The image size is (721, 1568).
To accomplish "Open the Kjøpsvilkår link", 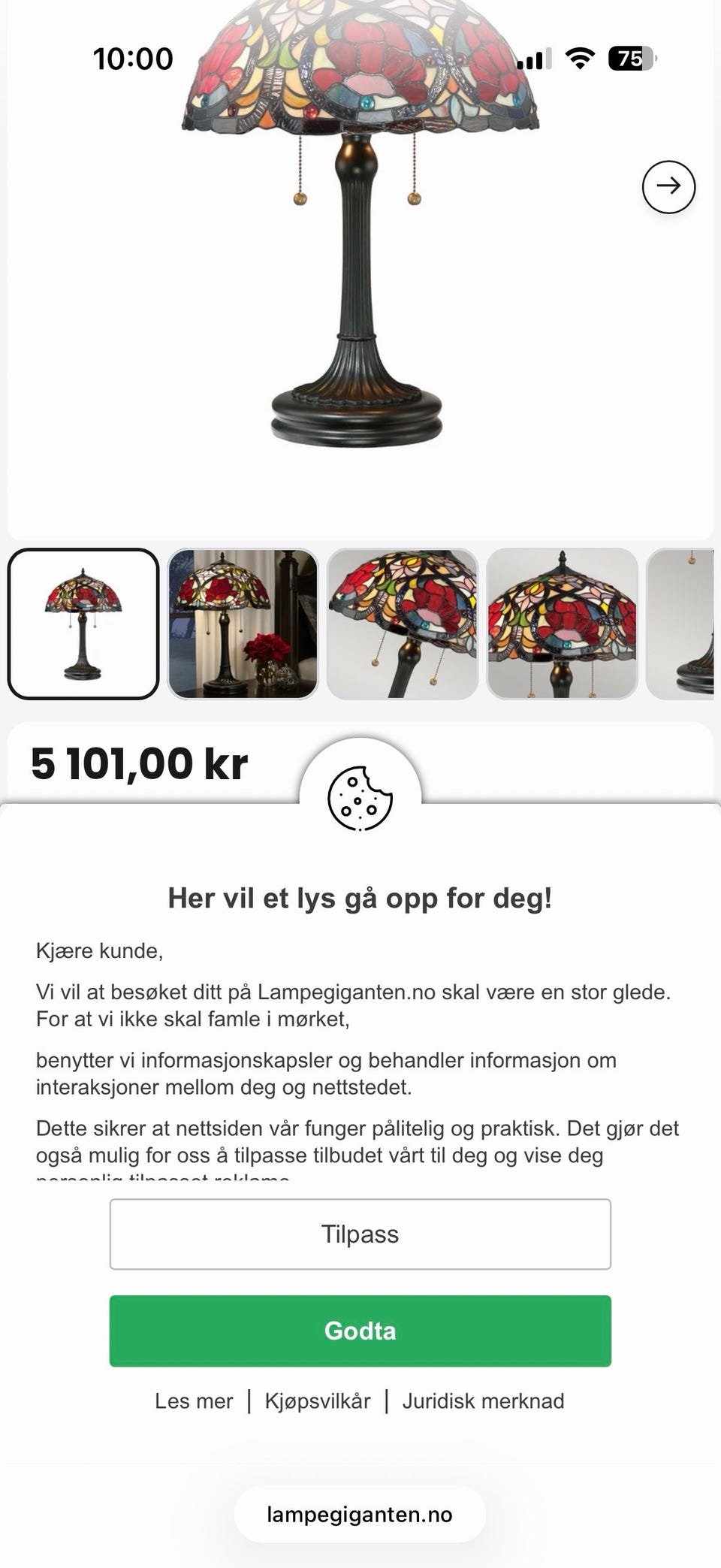I will tap(316, 1400).
